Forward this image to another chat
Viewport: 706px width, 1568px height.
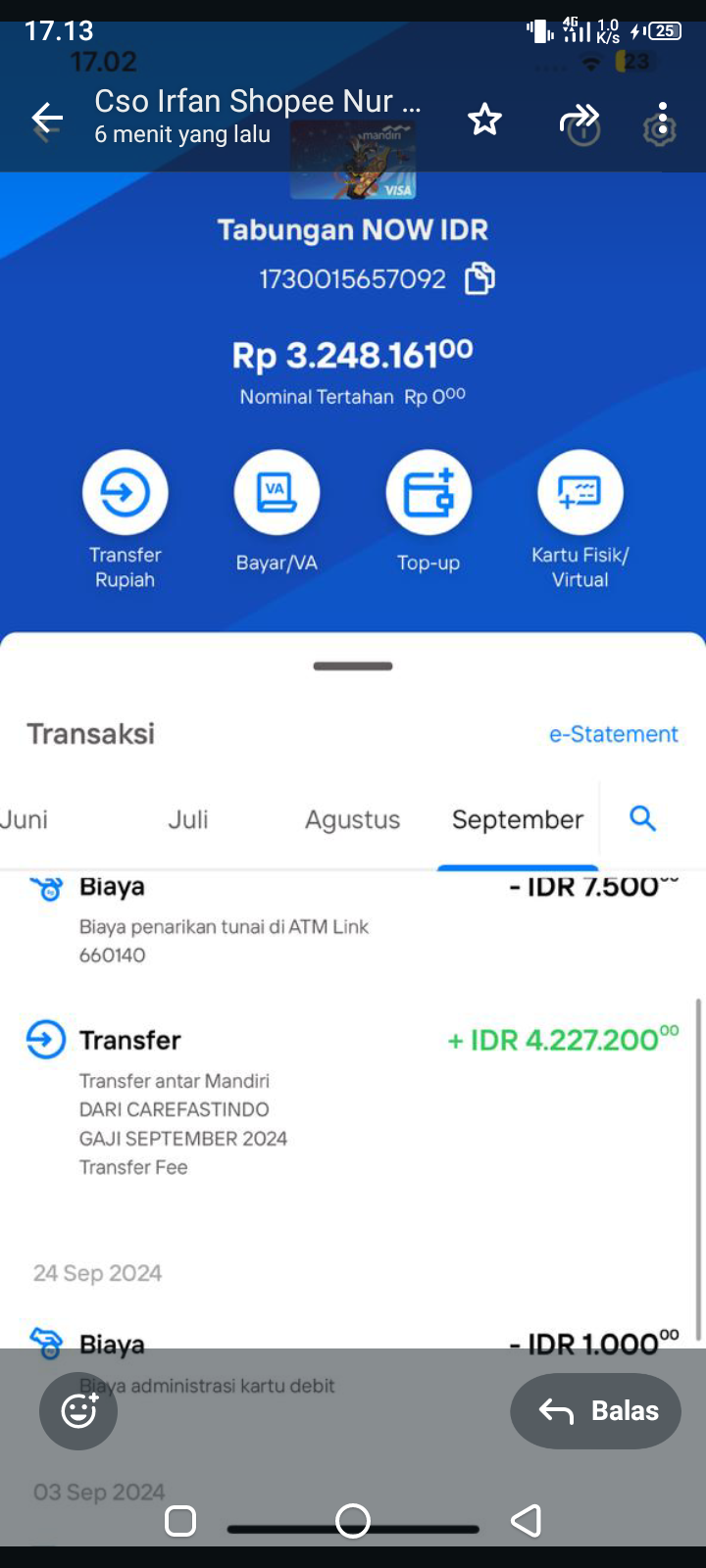(579, 120)
